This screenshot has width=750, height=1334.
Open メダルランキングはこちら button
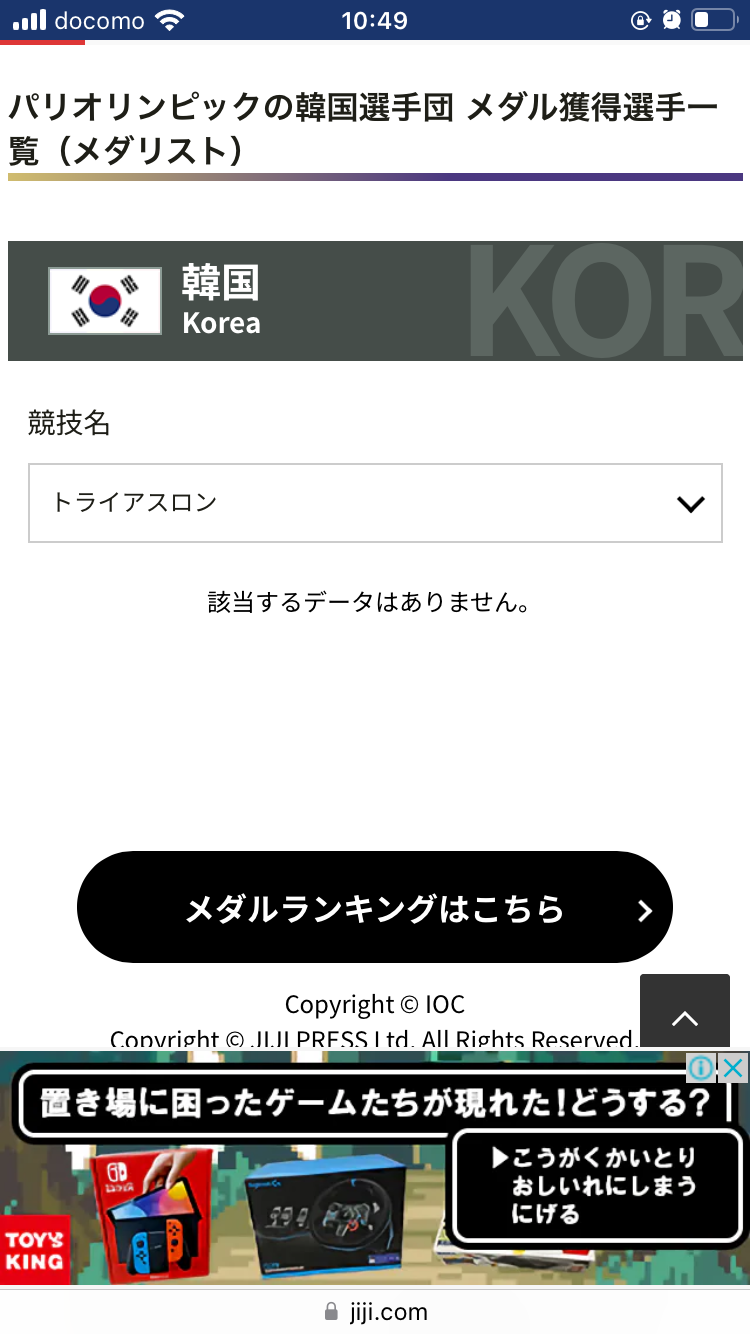[x=375, y=908]
